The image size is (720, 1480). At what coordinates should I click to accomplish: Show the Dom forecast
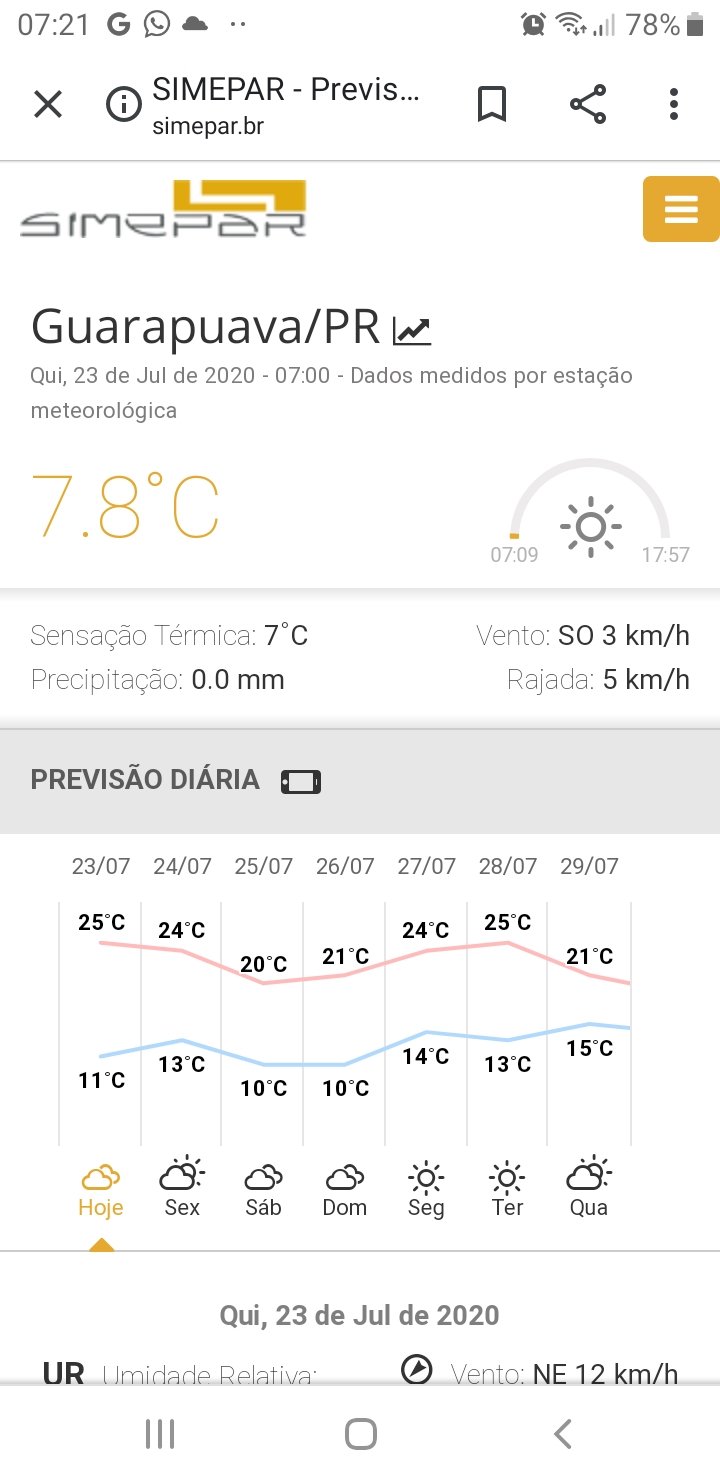click(x=345, y=1190)
